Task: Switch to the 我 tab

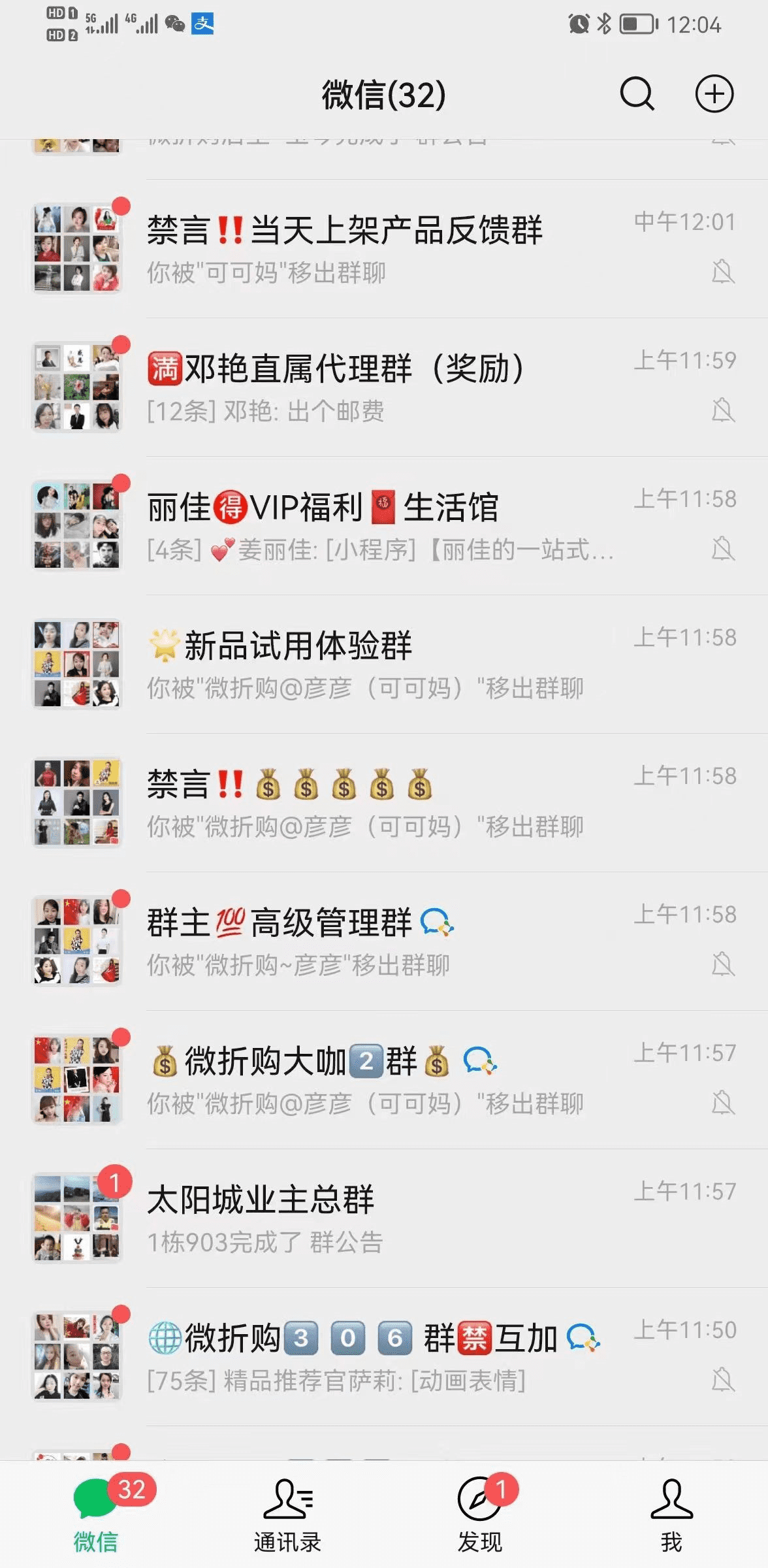Action: pos(671,1513)
